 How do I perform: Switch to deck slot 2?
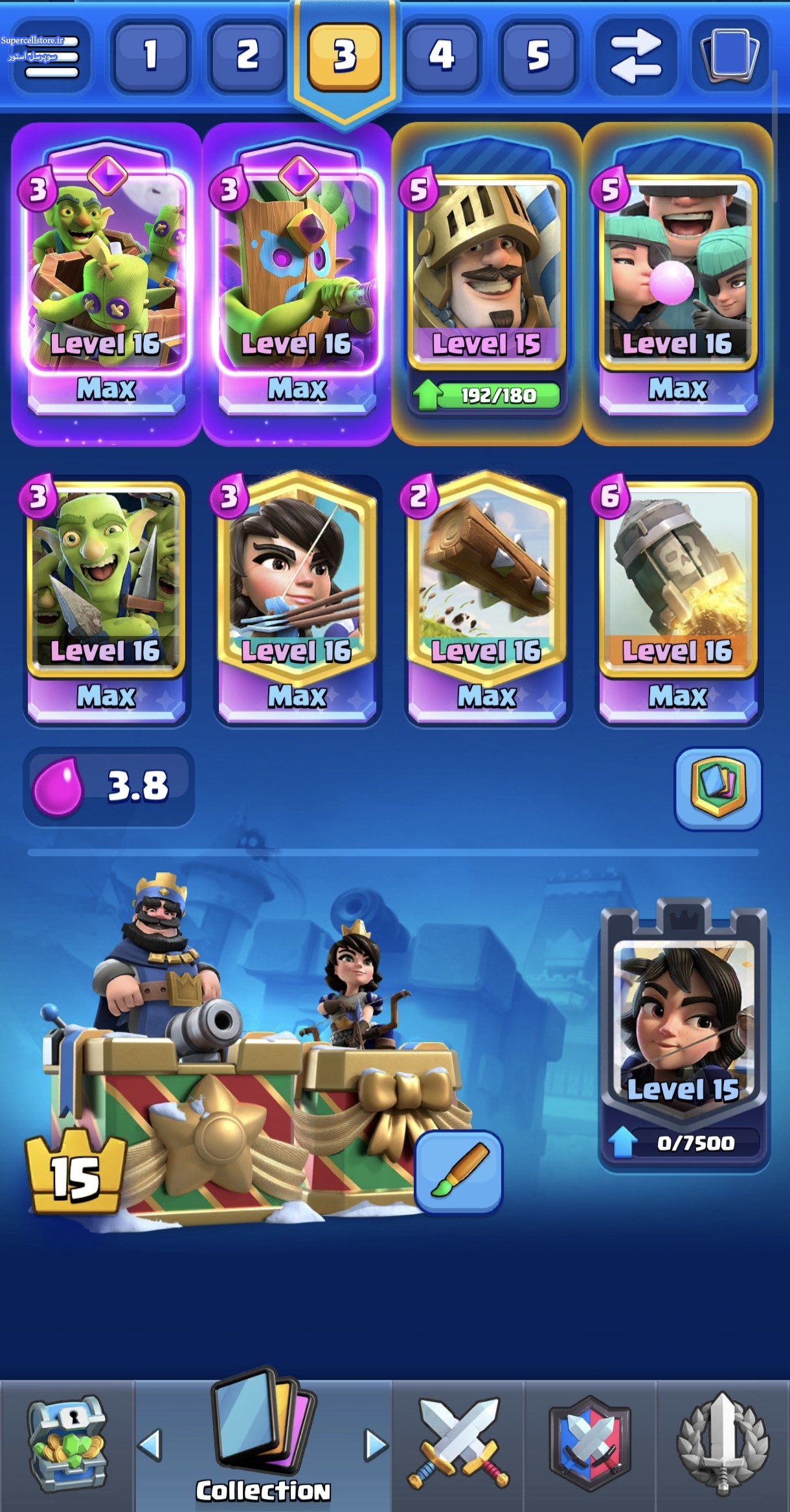pos(247,56)
